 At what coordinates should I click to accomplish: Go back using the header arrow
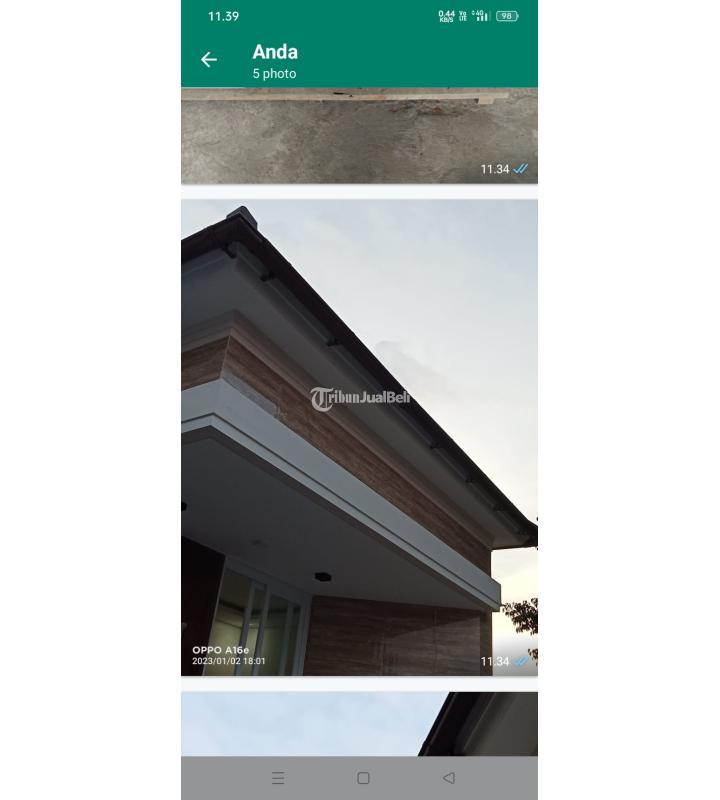pos(209,60)
